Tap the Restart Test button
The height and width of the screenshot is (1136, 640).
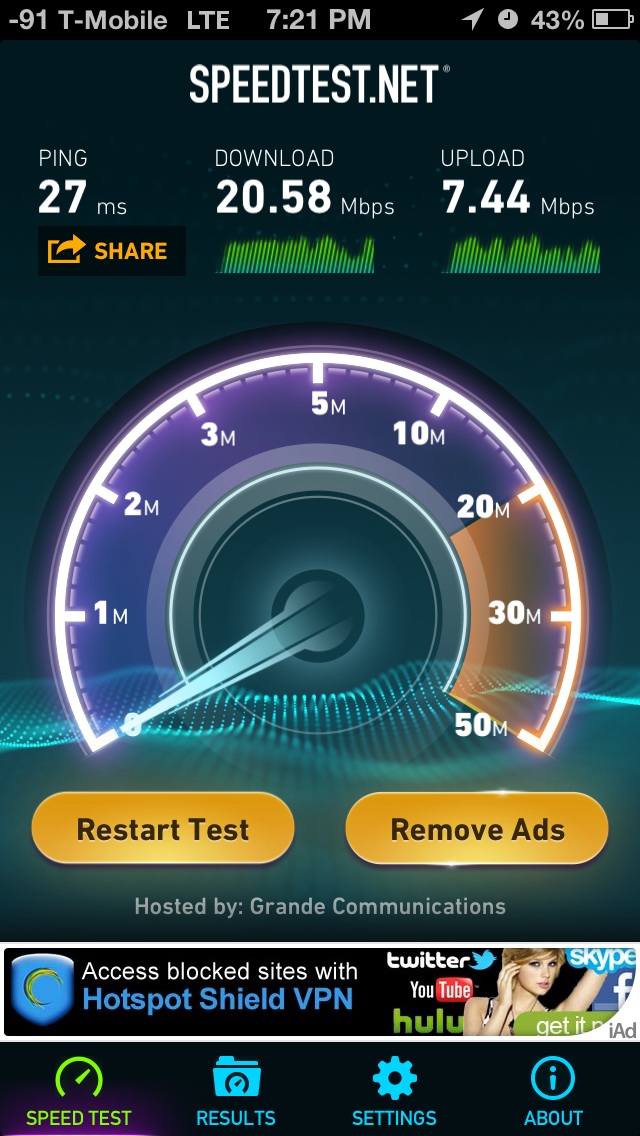click(163, 829)
